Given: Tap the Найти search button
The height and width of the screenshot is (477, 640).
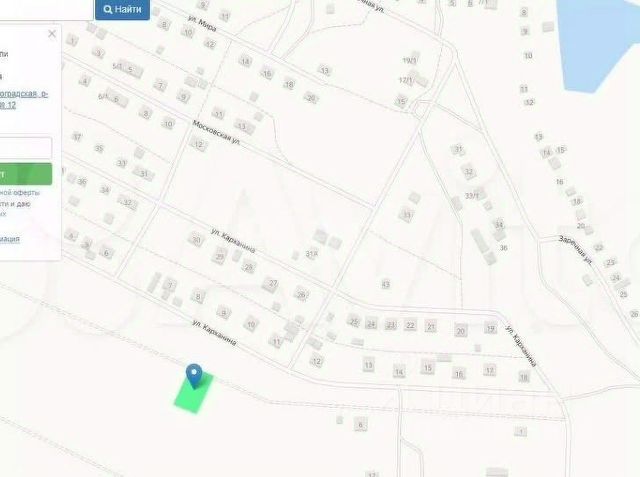Looking at the screenshot, I should pos(122,9).
